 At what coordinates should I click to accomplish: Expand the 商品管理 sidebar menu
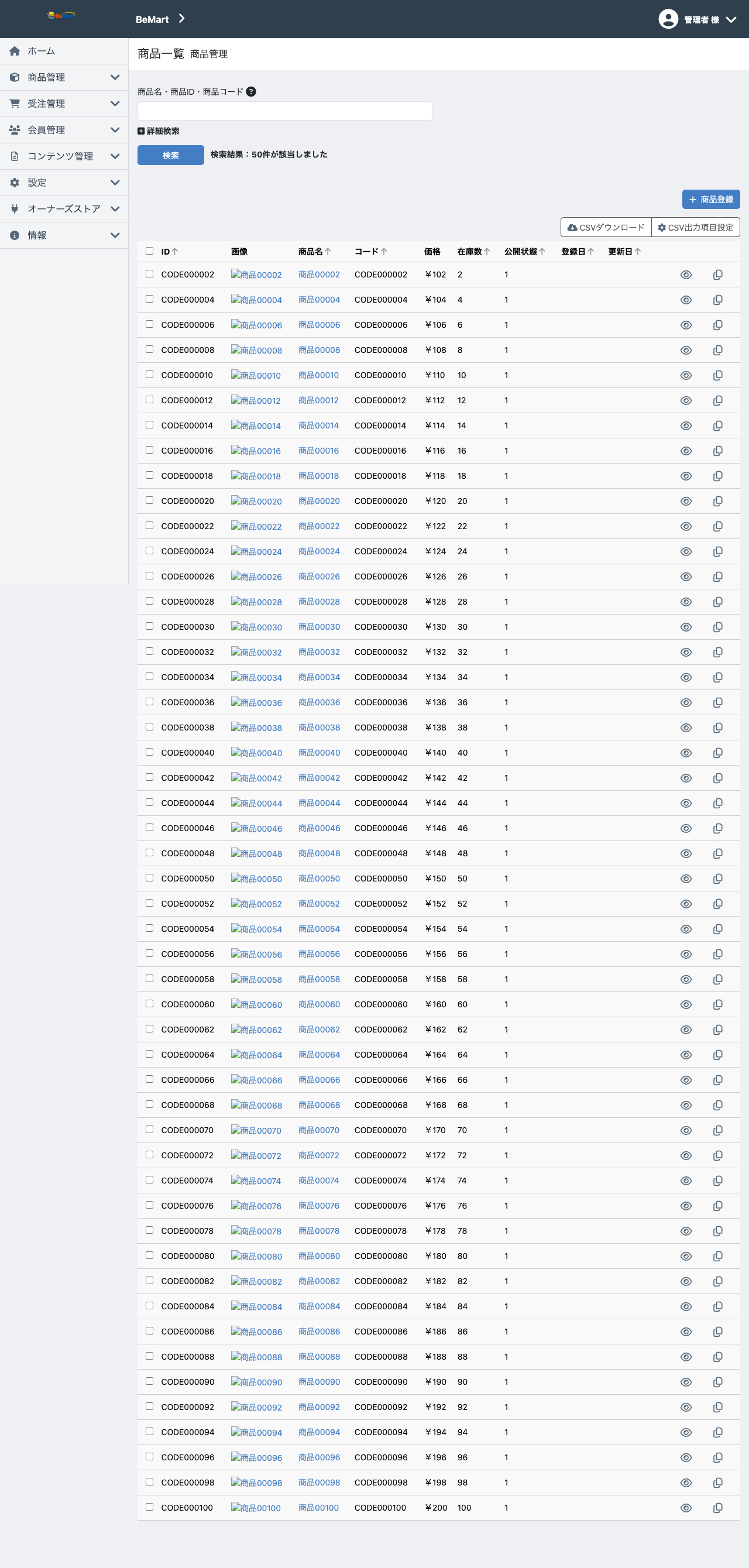(64, 77)
